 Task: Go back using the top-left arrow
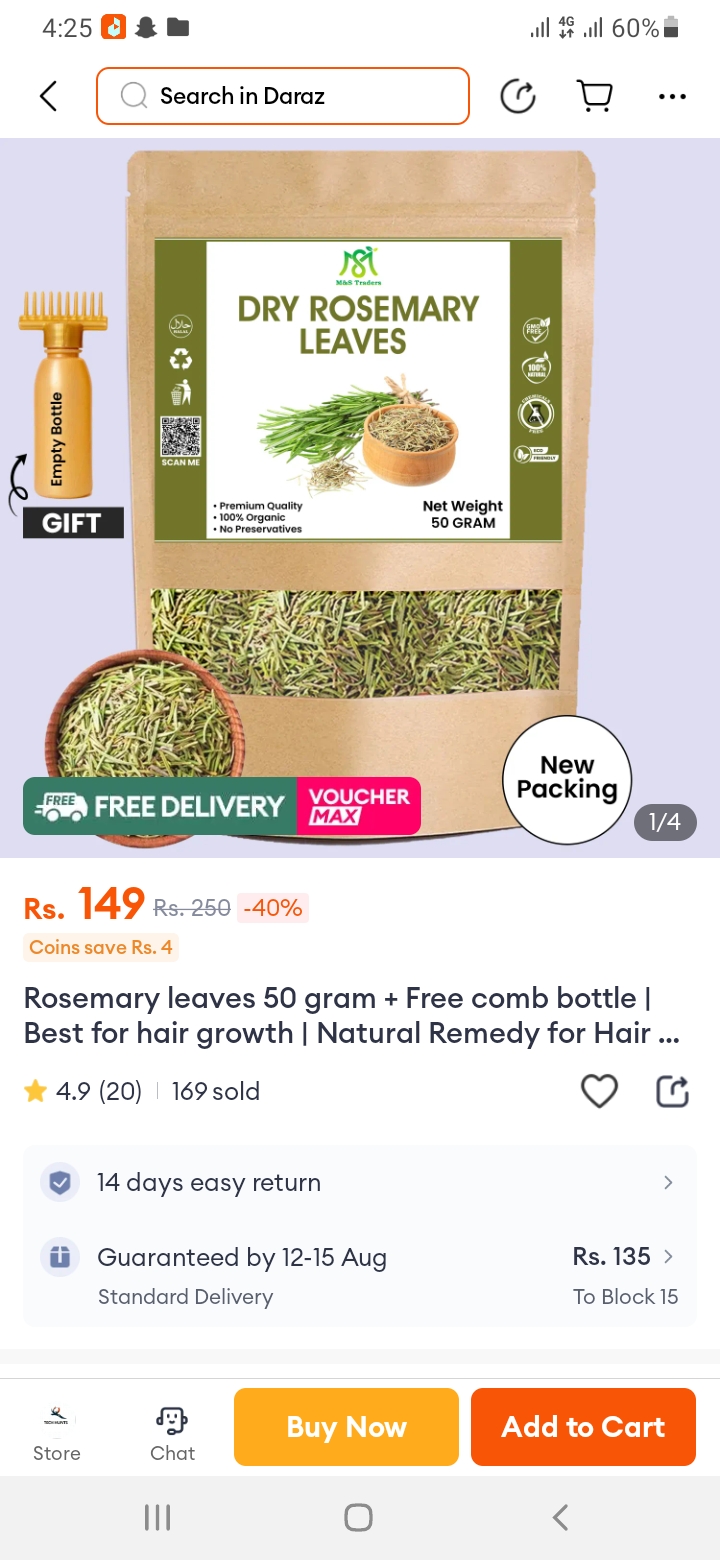coord(48,96)
